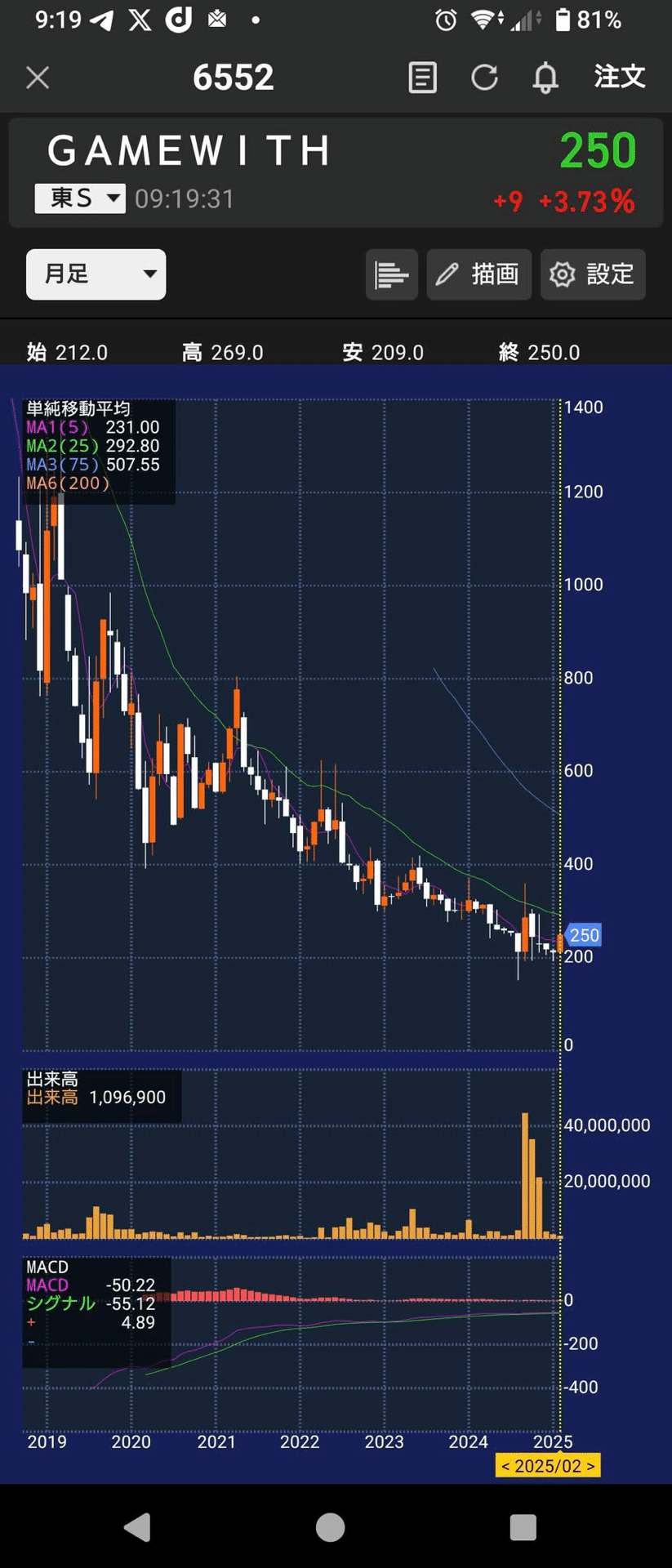Refresh the chart data
Image resolution: width=672 pixels, height=1568 pixels.
click(x=484, y=78)
